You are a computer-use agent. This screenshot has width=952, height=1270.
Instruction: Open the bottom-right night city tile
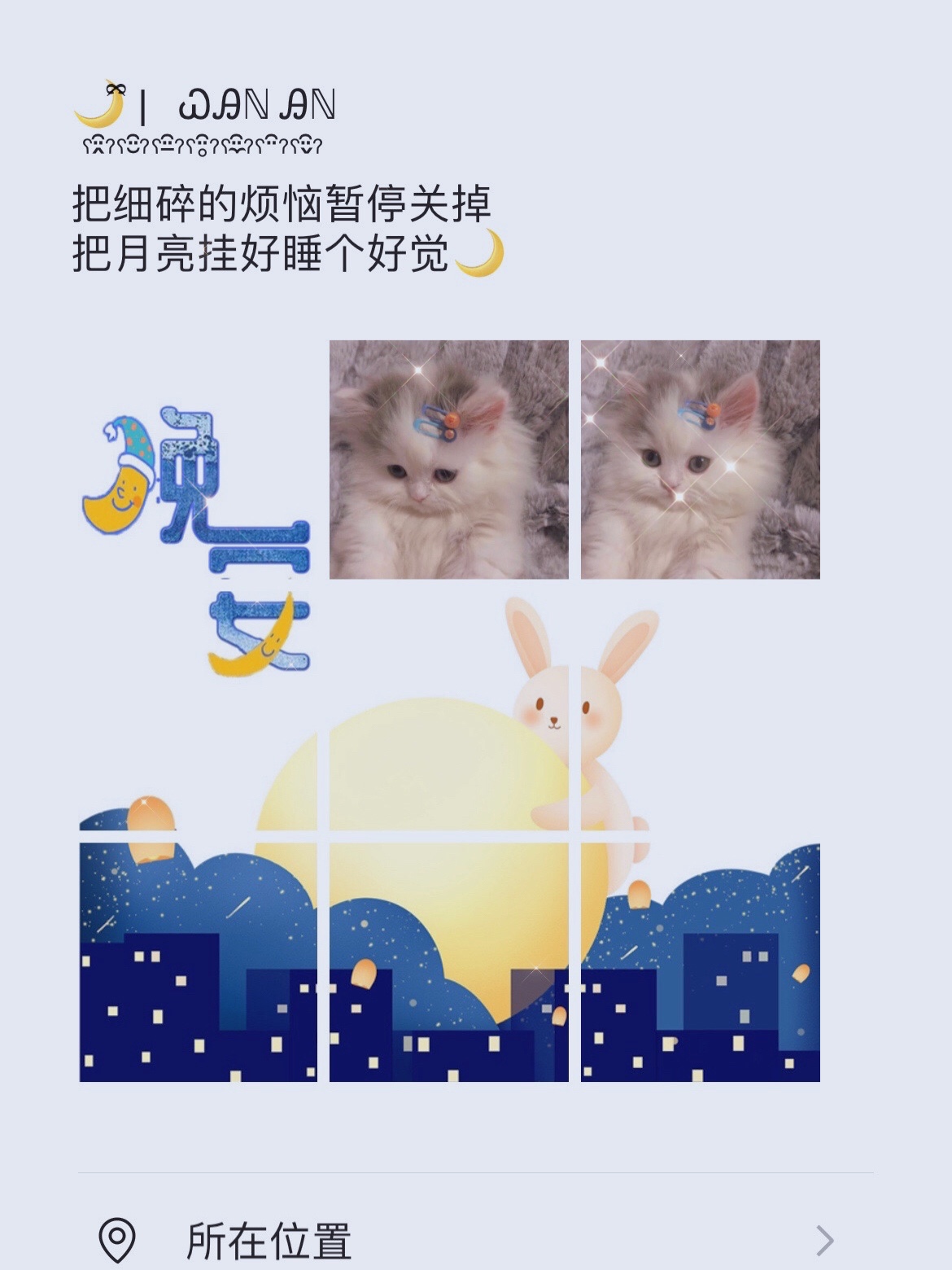(x=700, y=962)
